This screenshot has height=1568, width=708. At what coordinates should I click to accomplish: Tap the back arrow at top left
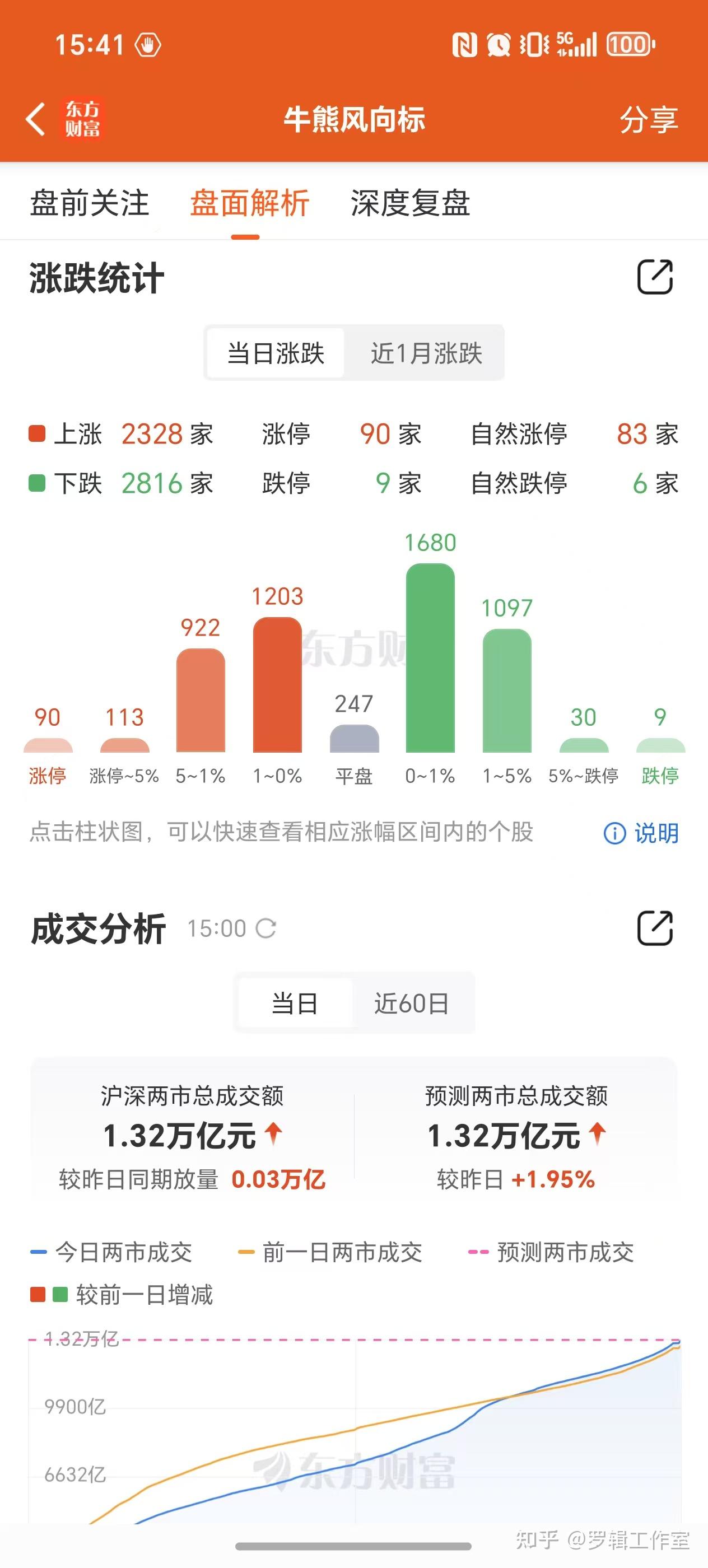35,120
